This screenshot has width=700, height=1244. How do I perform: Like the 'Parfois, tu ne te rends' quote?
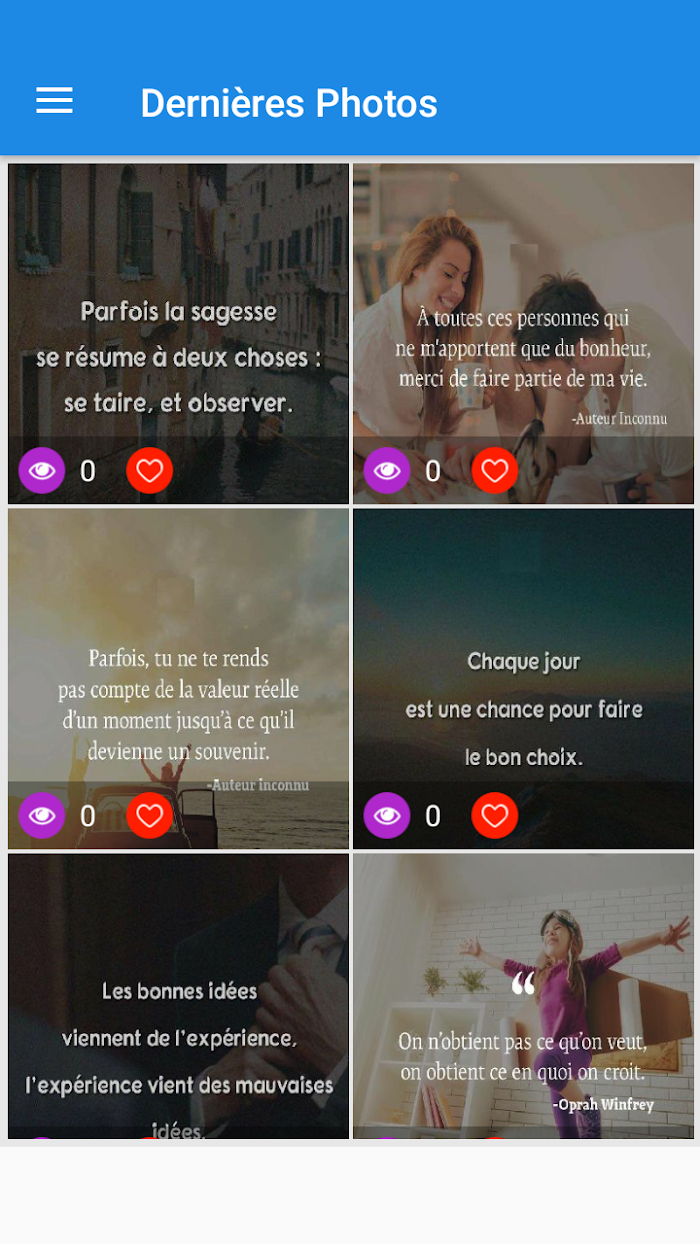150,815
